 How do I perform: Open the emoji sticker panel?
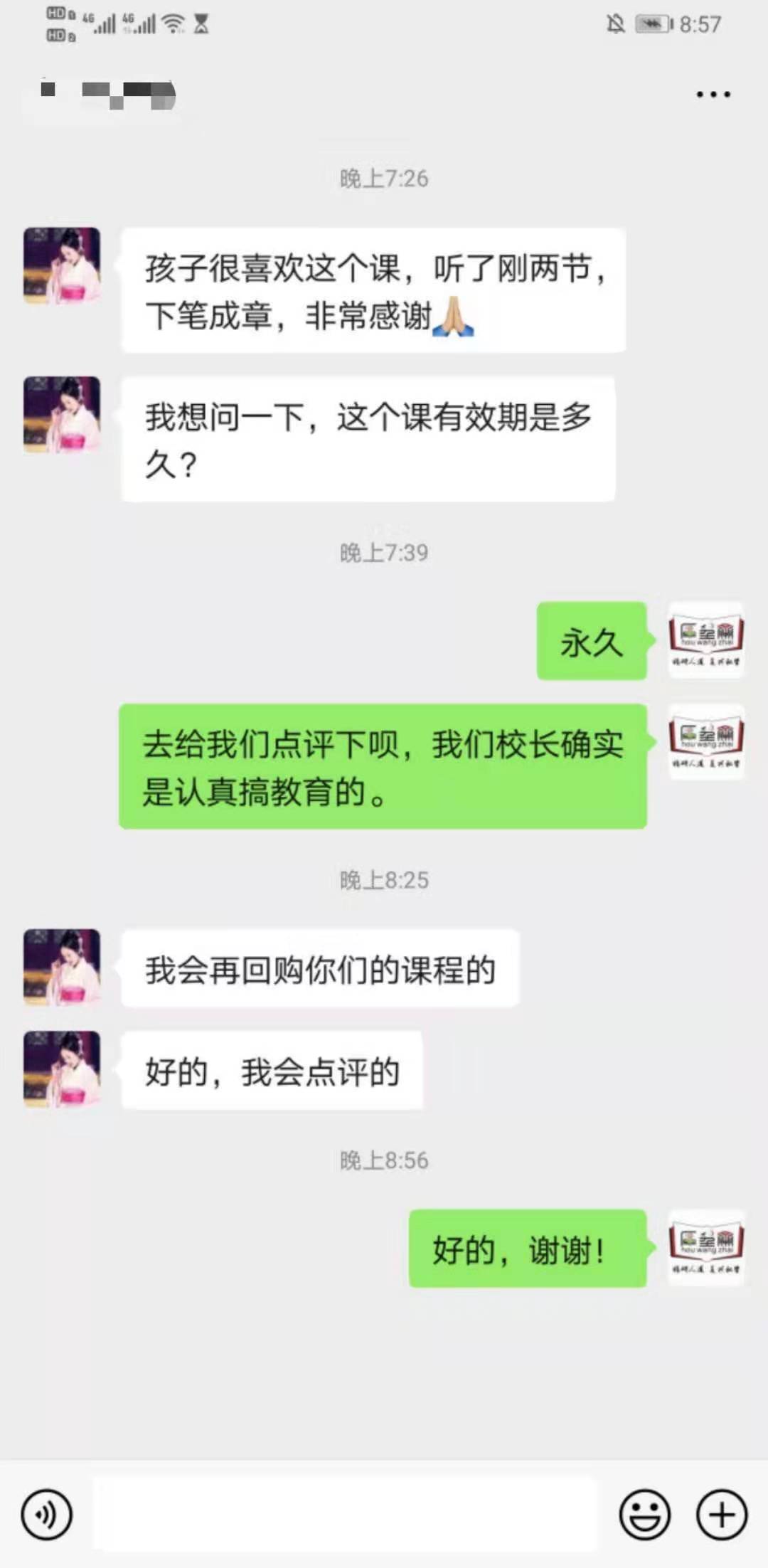coord(644,1515)
